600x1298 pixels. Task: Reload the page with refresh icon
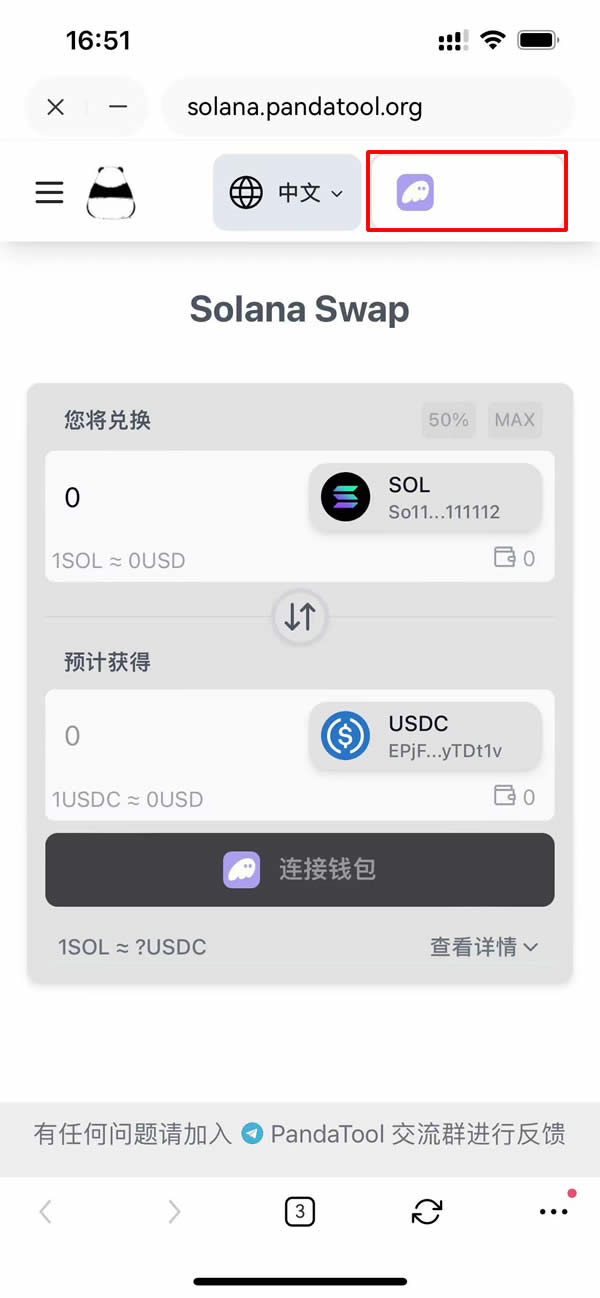[427, 1212]
